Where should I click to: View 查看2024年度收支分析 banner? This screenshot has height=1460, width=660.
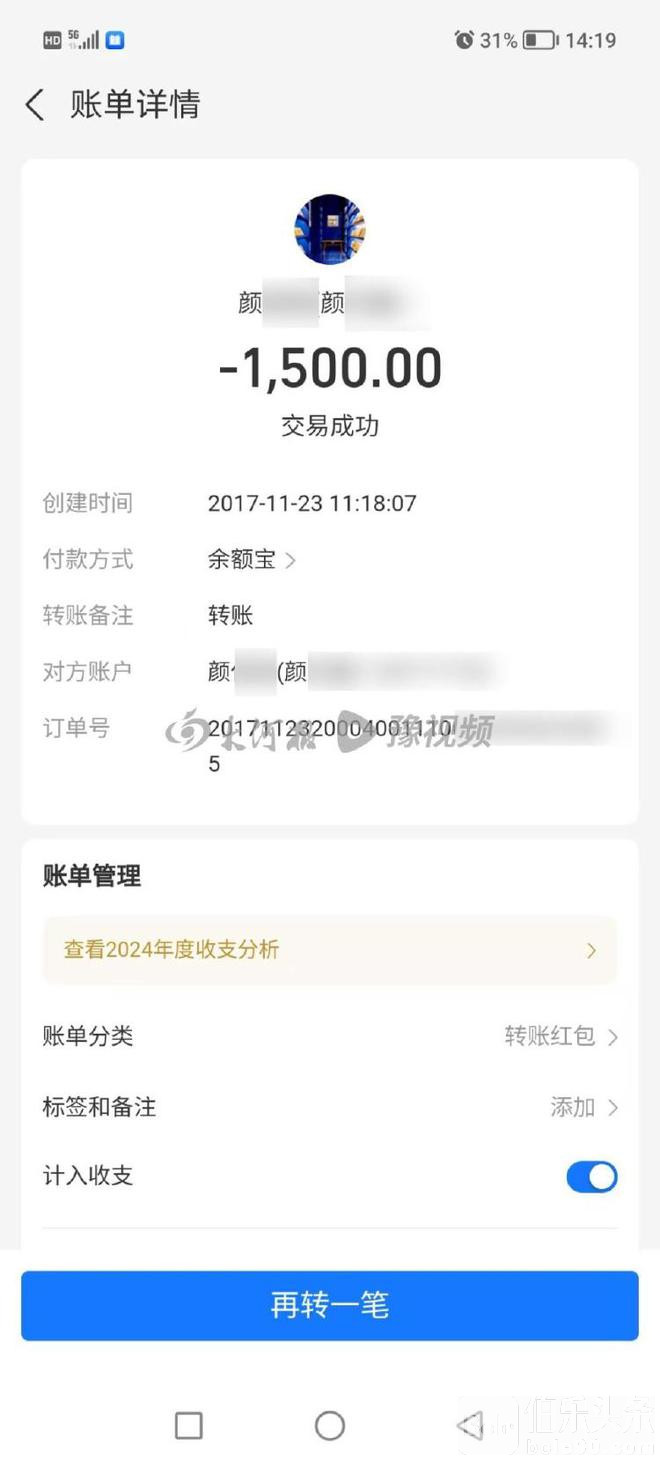(x=329, y=950)
